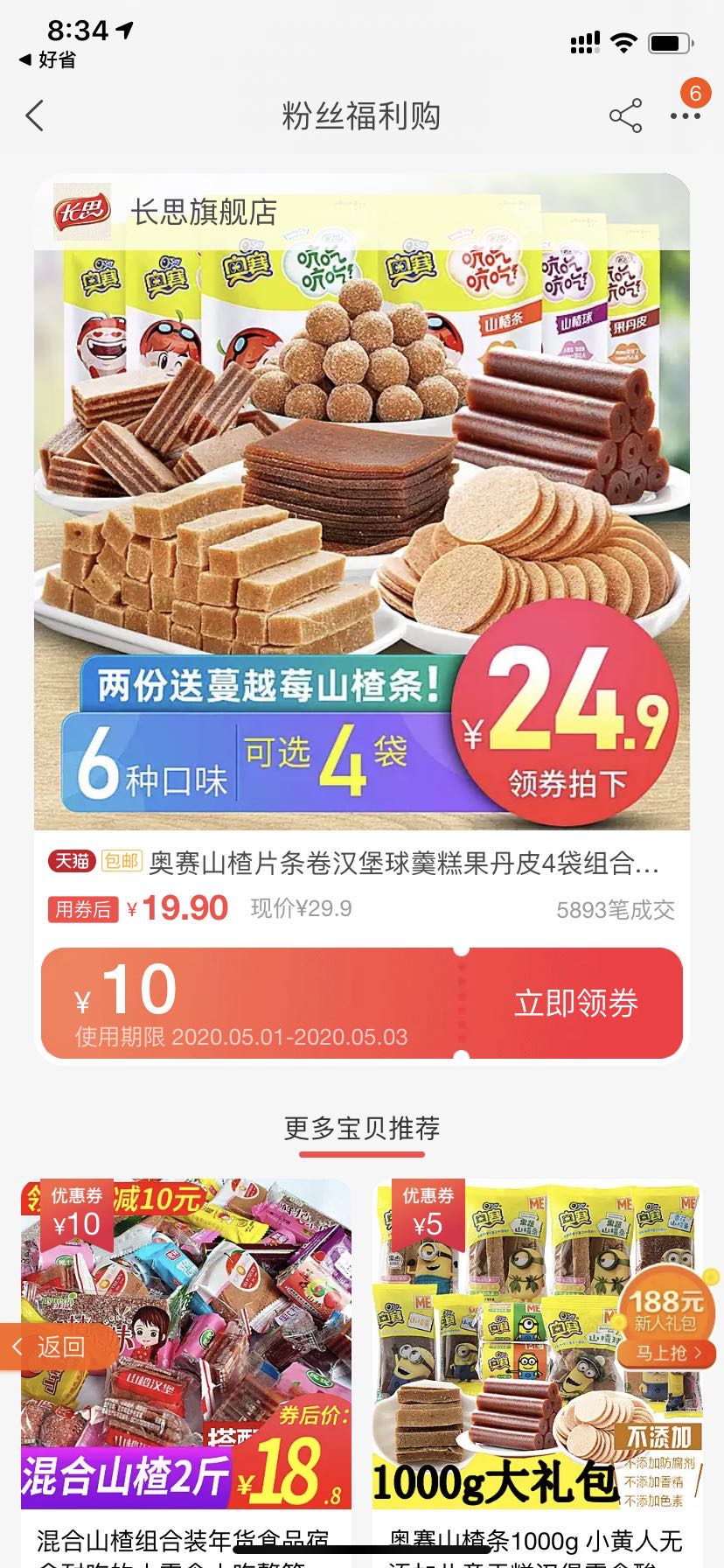
Task: Tap the share icon at top right
Action: [x=626, y=115]
